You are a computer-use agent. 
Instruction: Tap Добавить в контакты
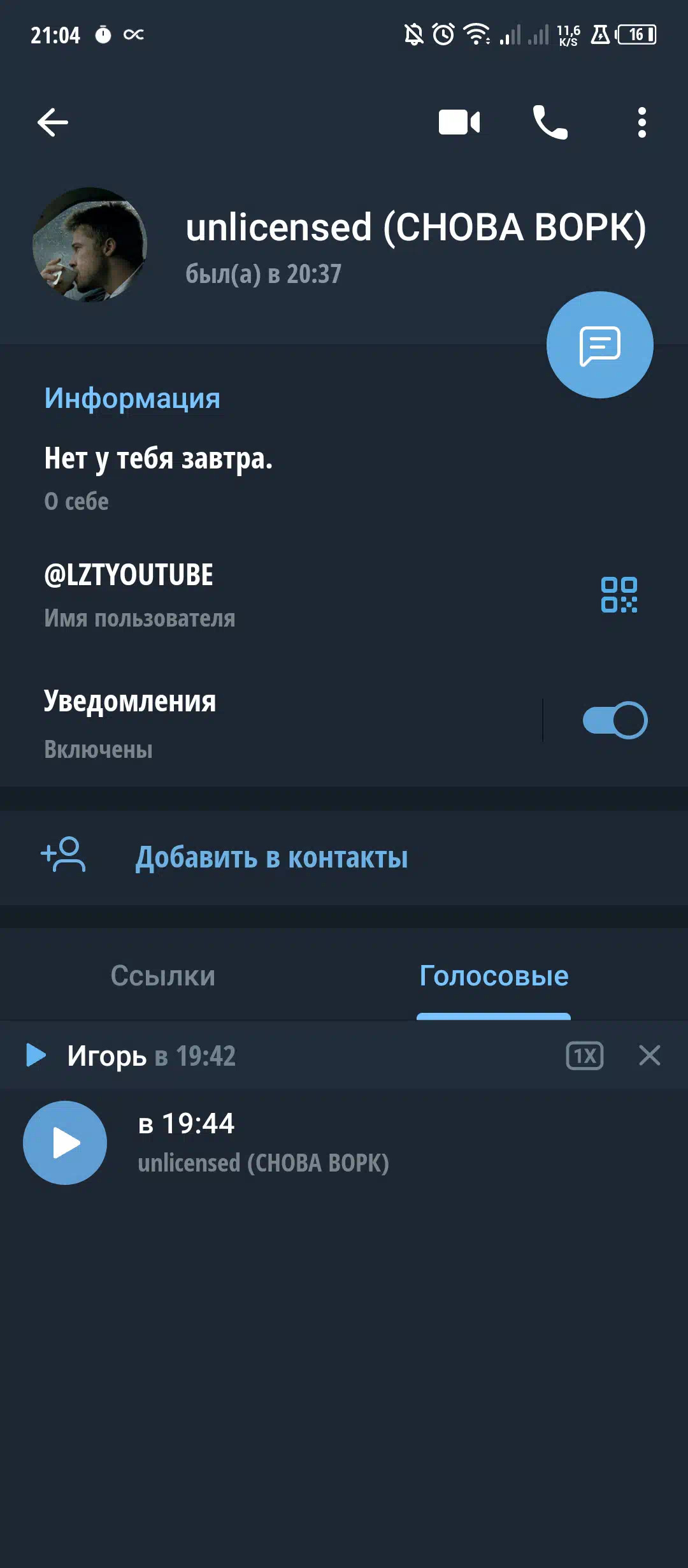coord(271,857)
